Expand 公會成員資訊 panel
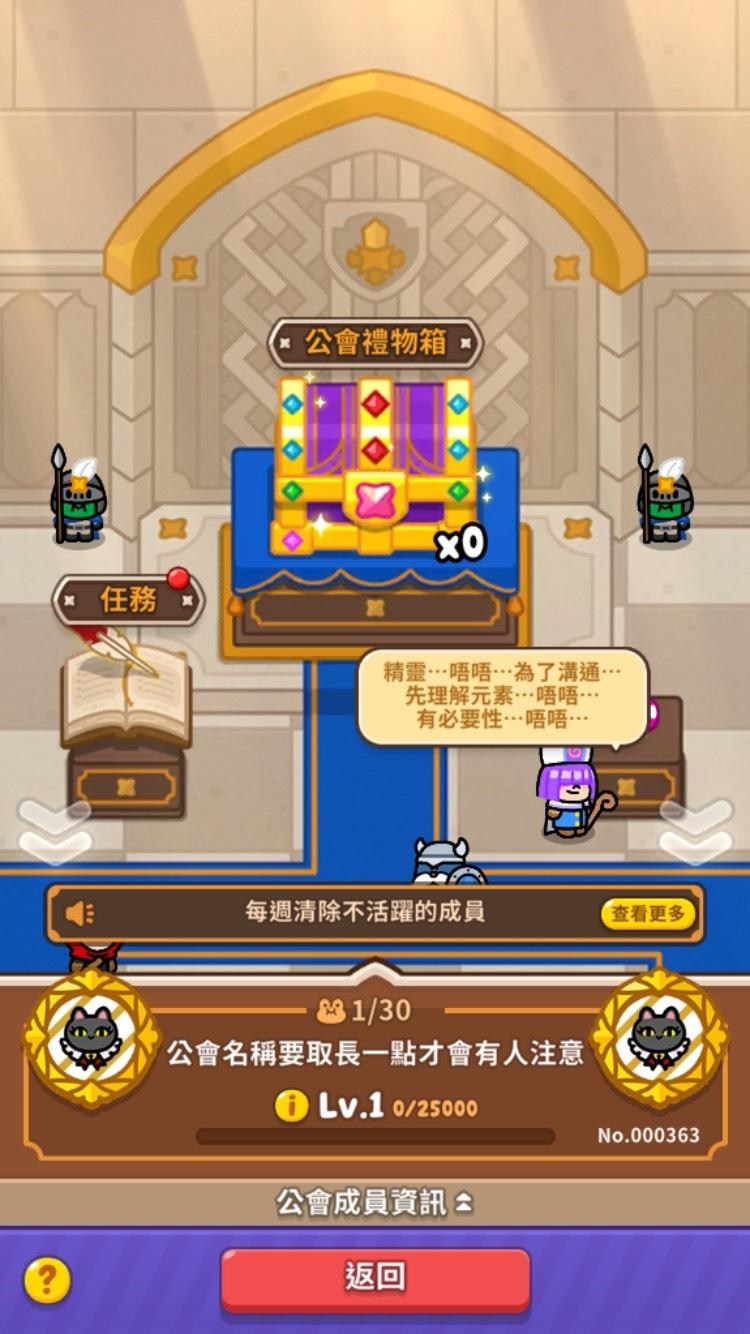The width and height of the screenshot is (750, 1334). (375, 1202)
